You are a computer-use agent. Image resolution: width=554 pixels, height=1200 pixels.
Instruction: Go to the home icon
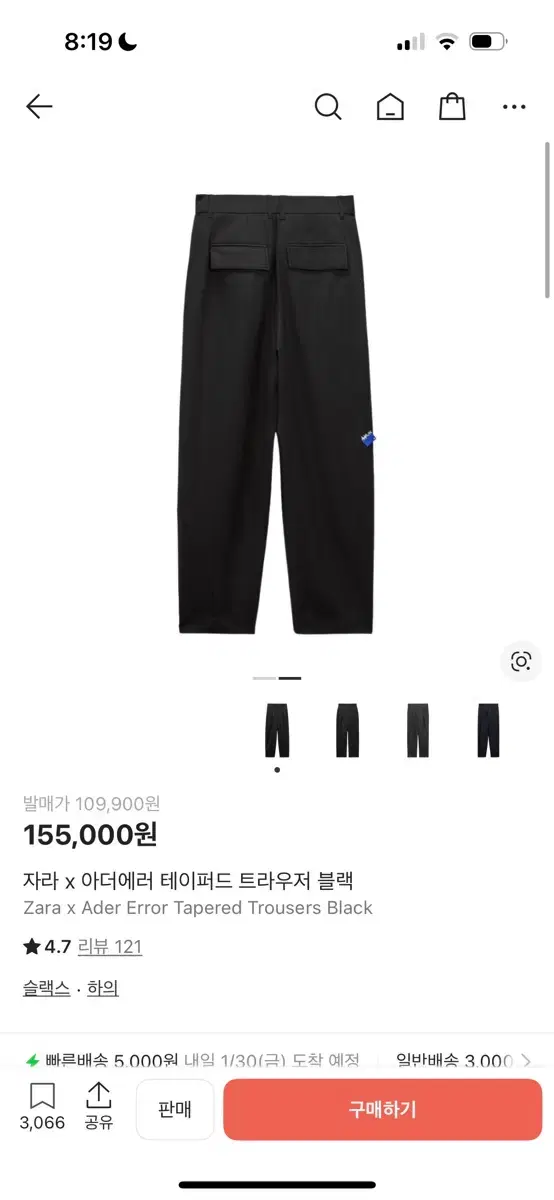(x=390, y=107)
